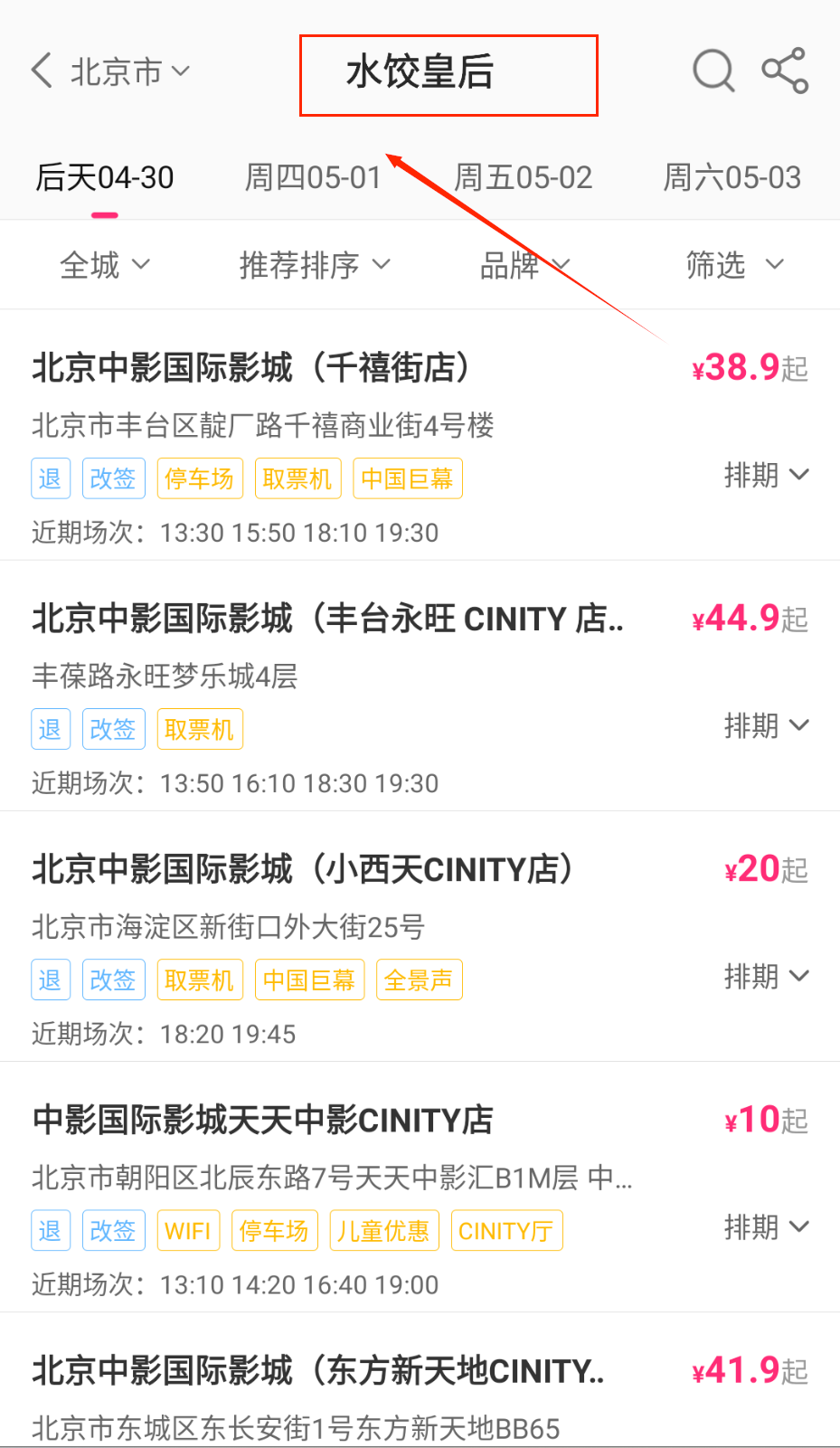This screenshot has height=1448, width=840.
Task: Expand 排期 for the 丰台永旺 cinema
Action: tap(766, 725)
